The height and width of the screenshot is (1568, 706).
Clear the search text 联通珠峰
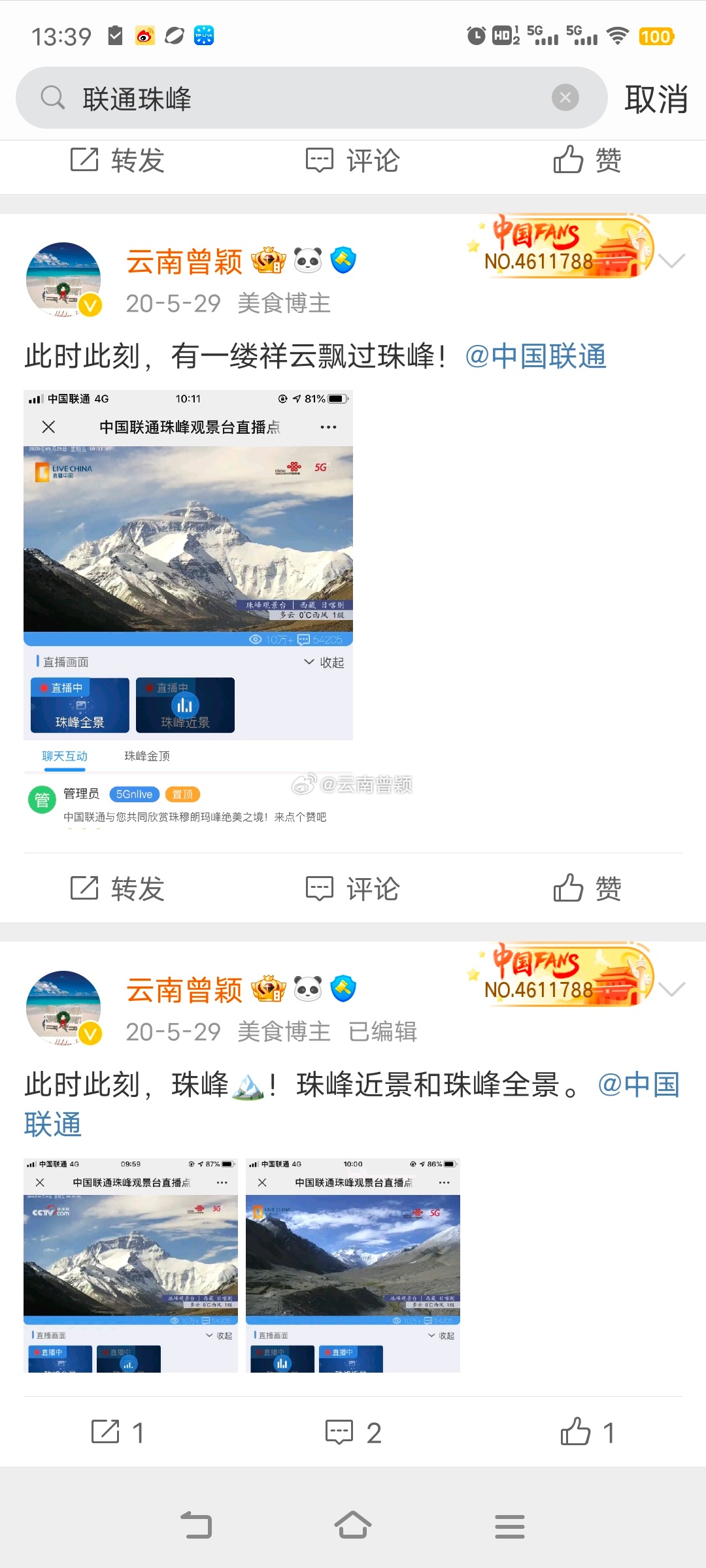(x=565, y=98)
